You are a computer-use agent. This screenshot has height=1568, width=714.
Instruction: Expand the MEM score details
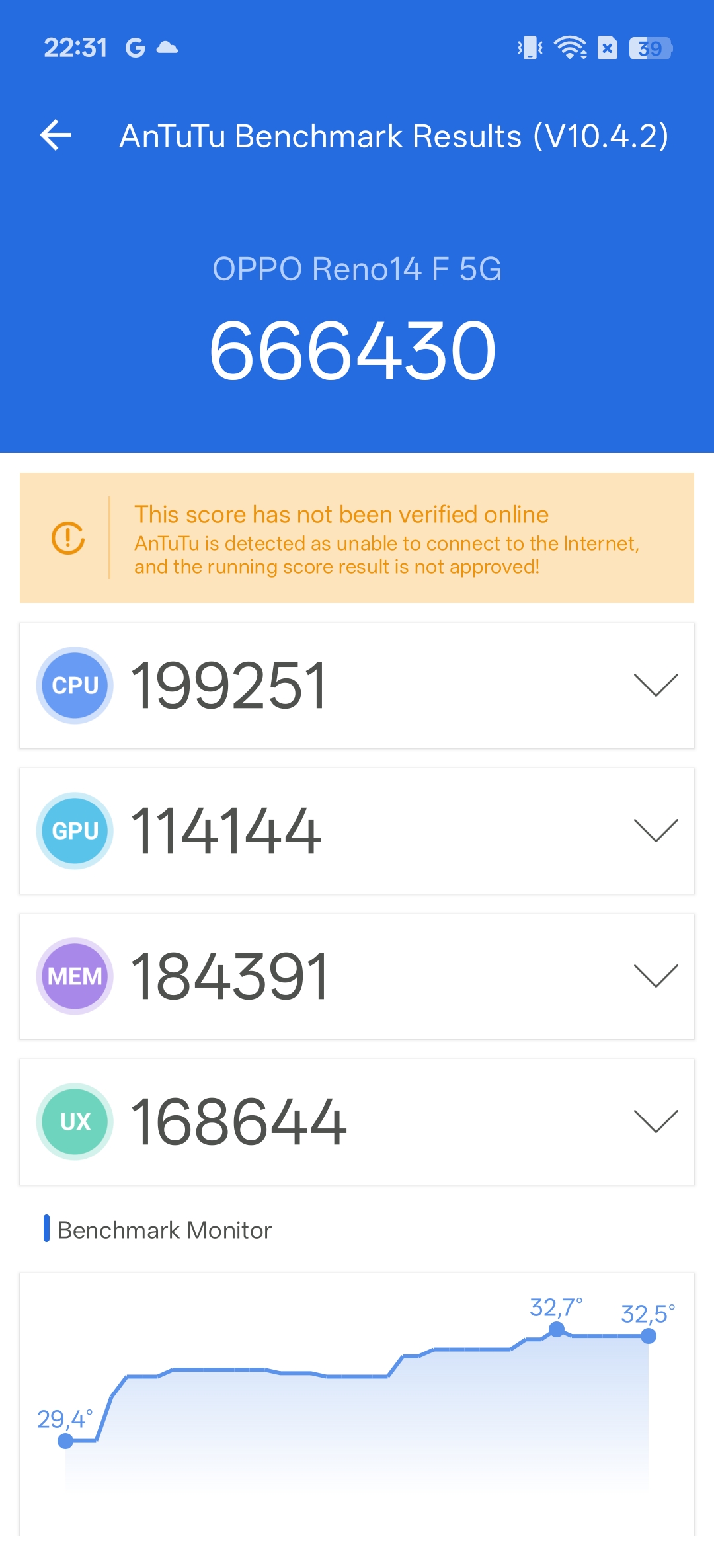(x=655, y=976)
